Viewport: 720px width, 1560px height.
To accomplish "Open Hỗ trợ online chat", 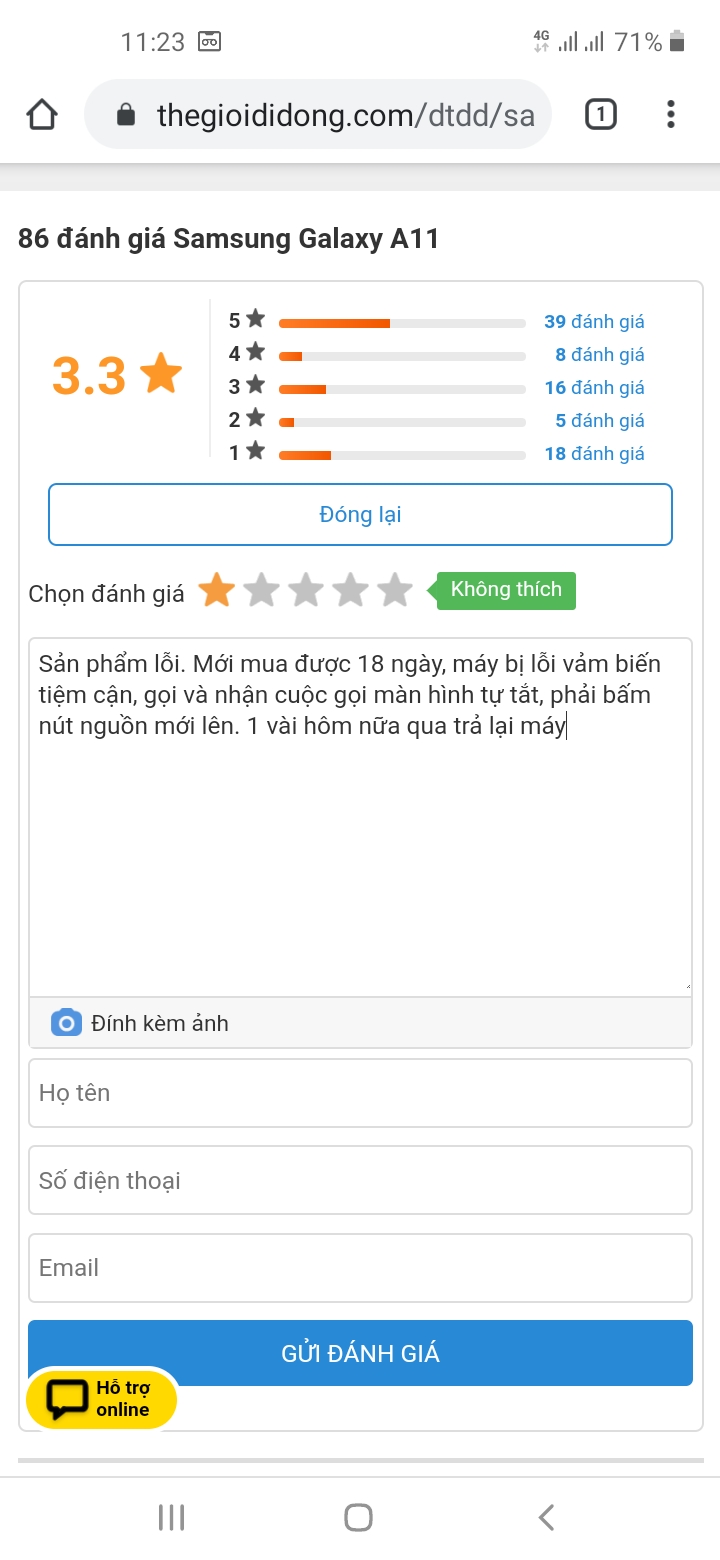I will click(102, 1399).
